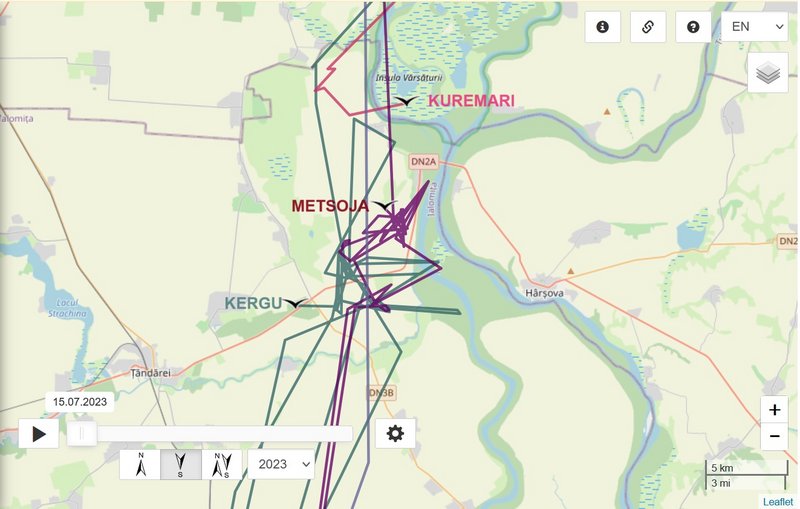Select southward migration direction
The width and height of the screenshot is (800, 509).
point(181,464)
